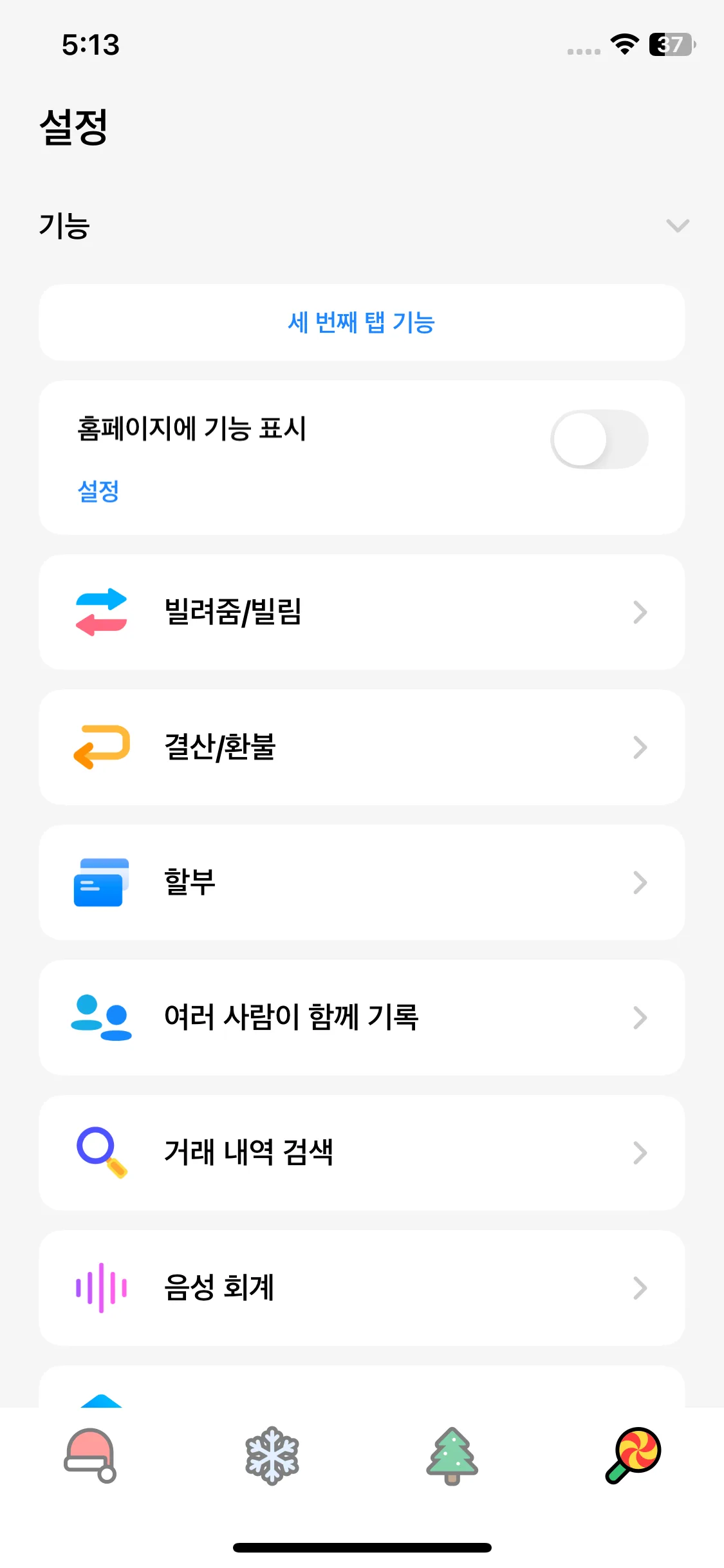
Task: Select the snowflake tab icon
Action: [x=271, y=1457]
